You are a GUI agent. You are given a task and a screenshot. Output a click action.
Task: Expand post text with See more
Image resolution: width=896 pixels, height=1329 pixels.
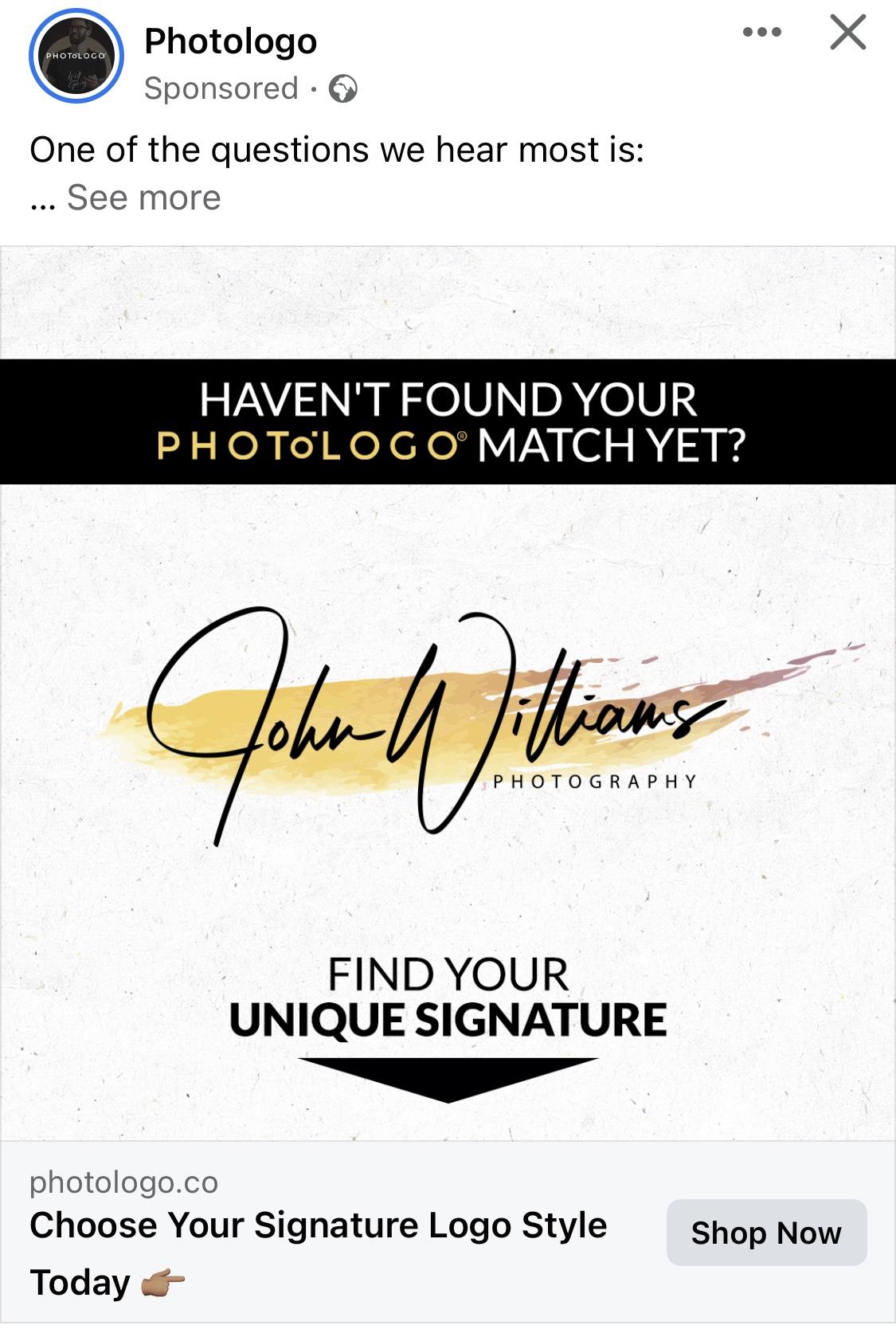tap(143, 198)
